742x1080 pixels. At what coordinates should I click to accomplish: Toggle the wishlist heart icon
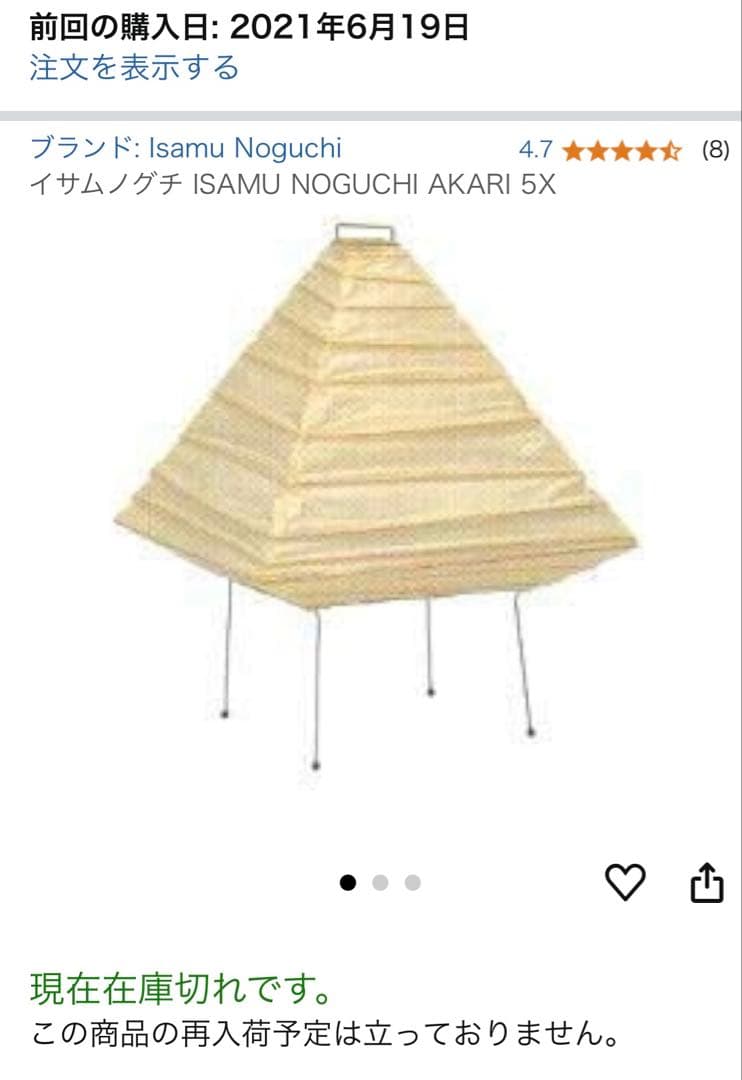coord(627,881)
